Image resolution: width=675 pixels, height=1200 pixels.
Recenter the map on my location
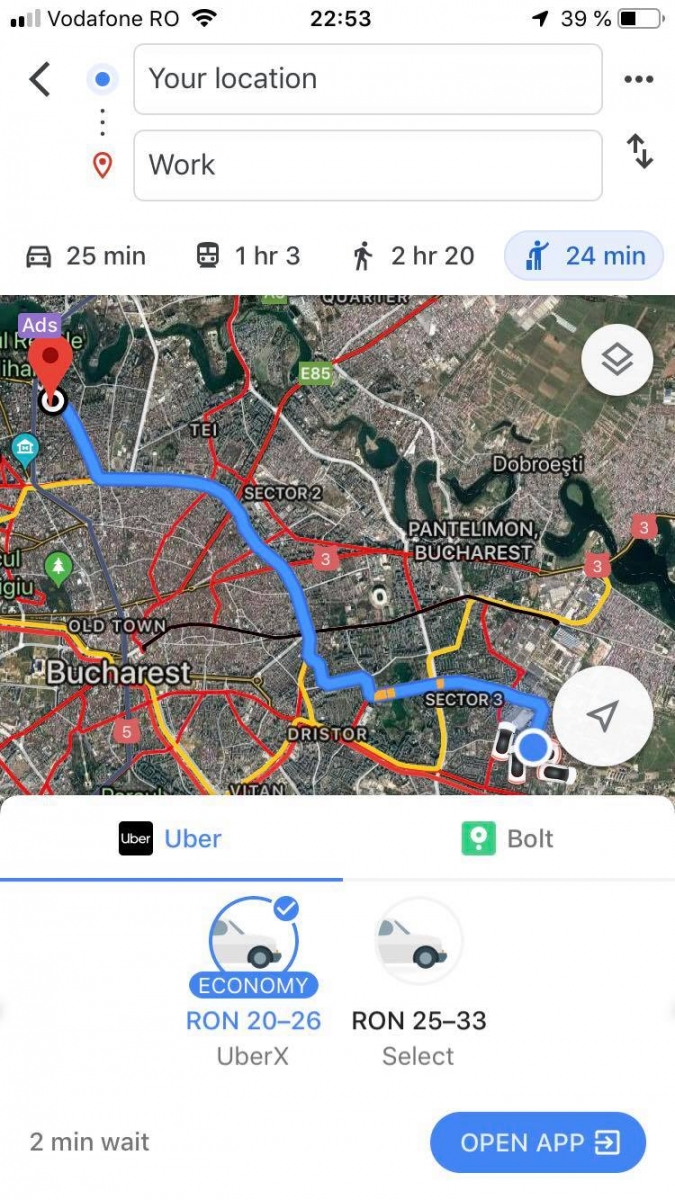602,716
